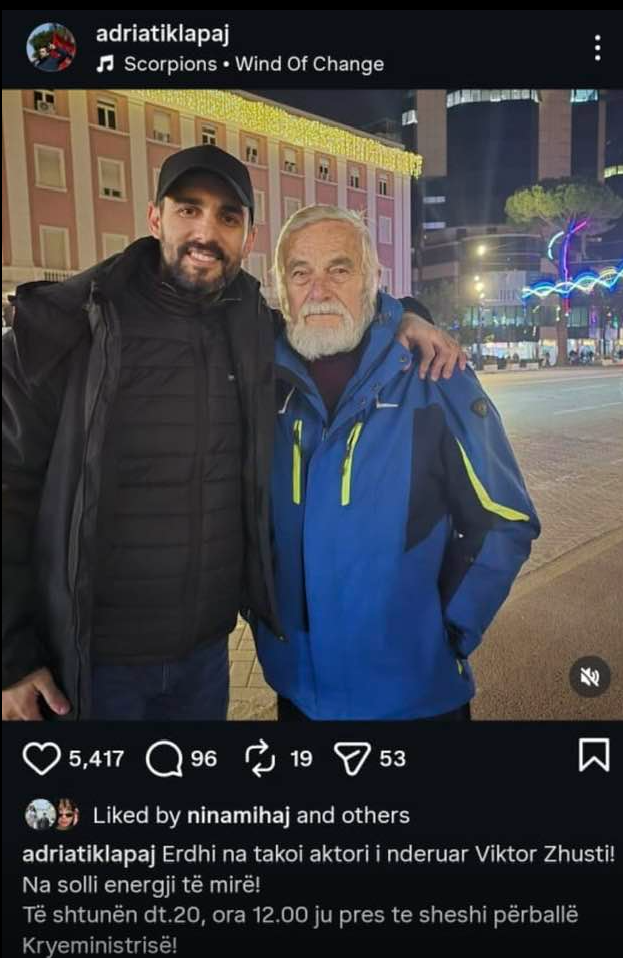This screenshot has width=623, height=958.
Task: Share this post via send icon
Action: (352, 759)
